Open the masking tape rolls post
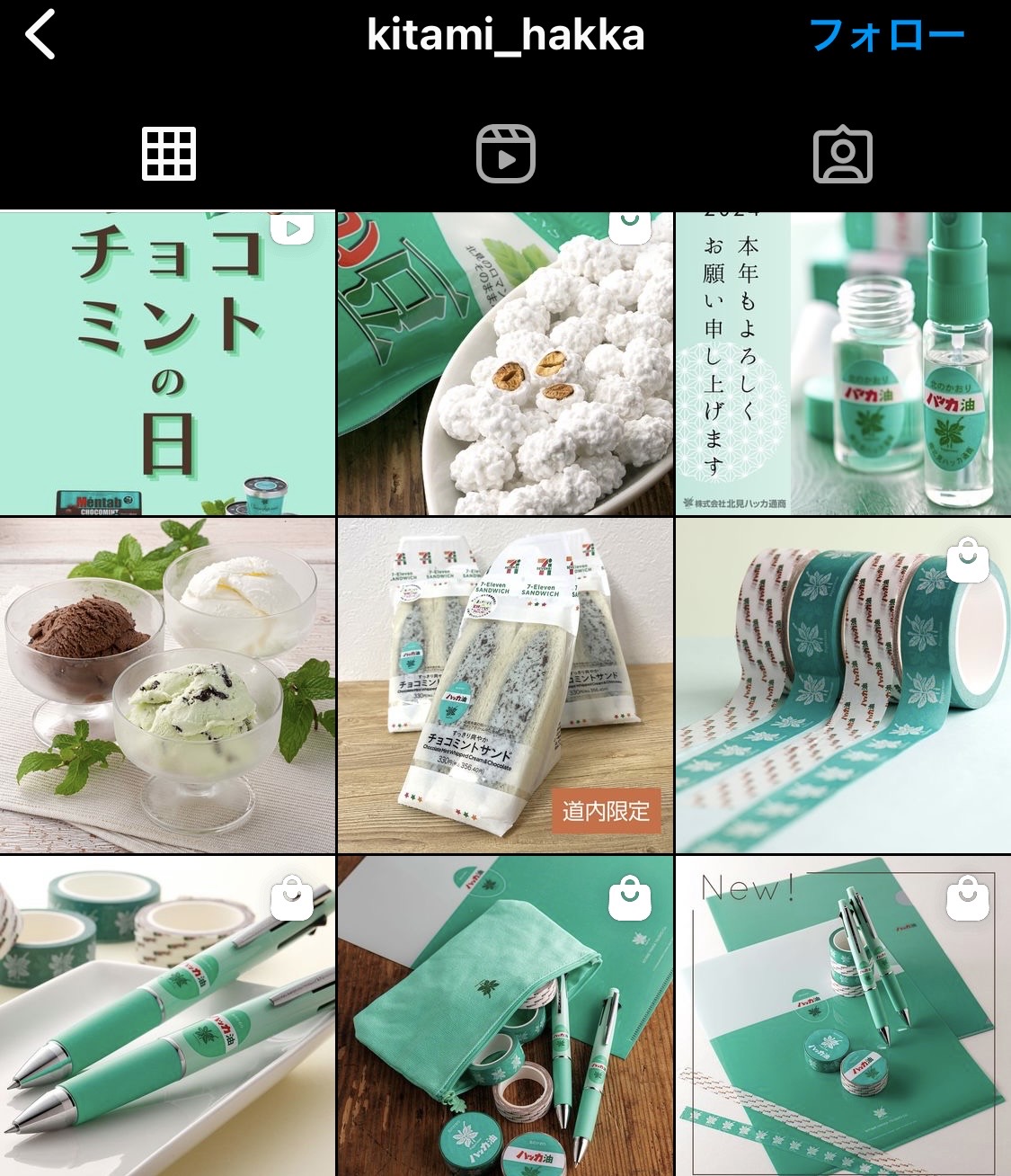The width and height of the screenshot is (1011, 1176). 843,685
